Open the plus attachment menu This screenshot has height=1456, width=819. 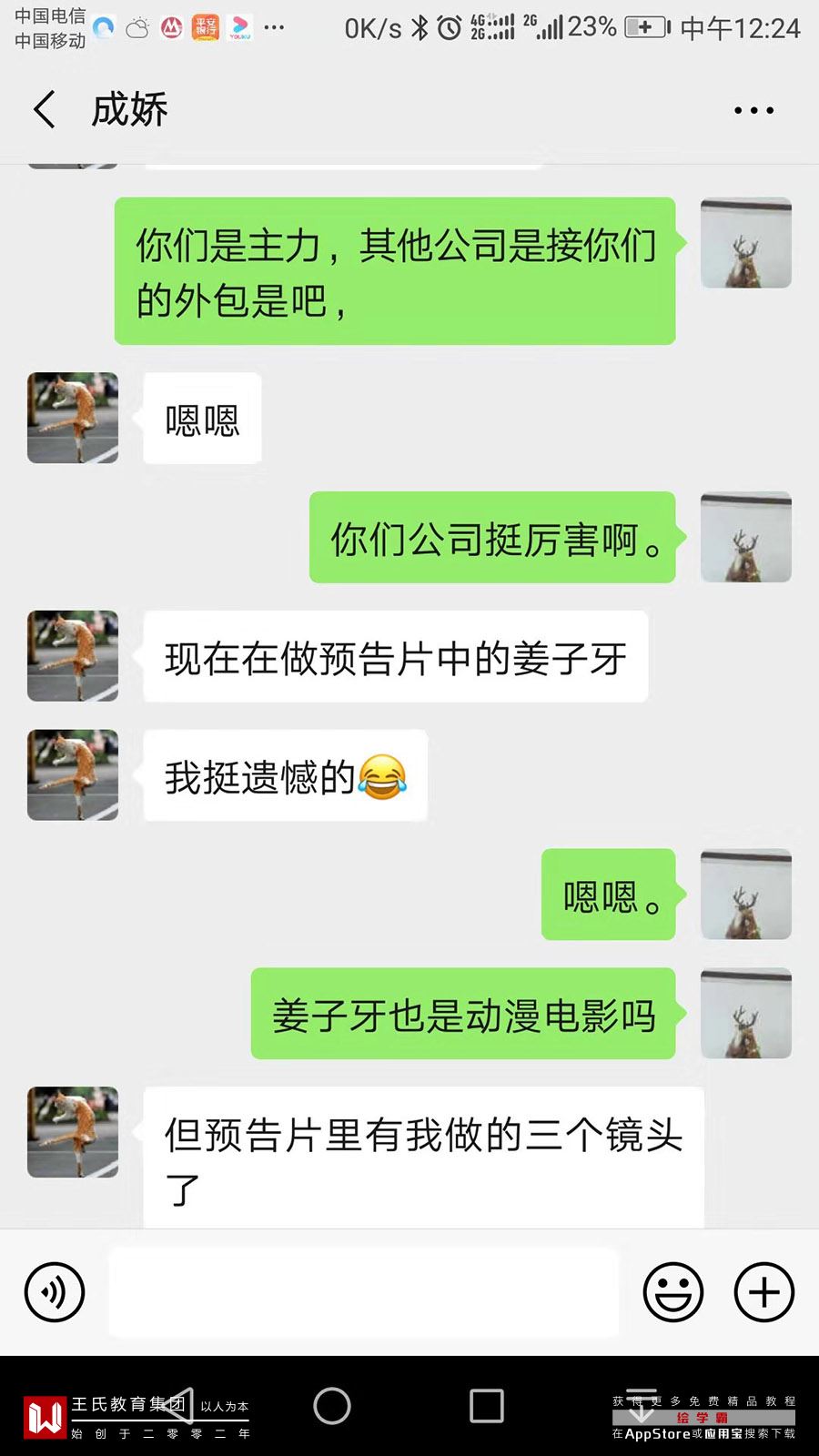click(x=764, y=1291)
